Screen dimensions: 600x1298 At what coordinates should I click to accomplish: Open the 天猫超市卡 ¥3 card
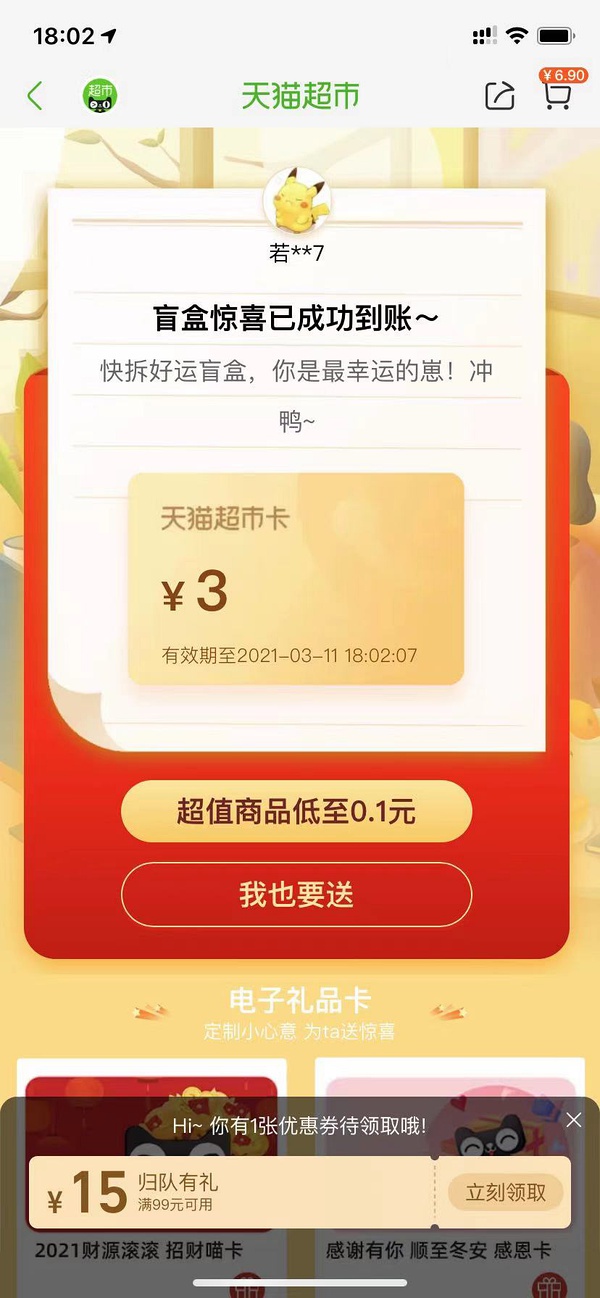(x=296, y=579)
